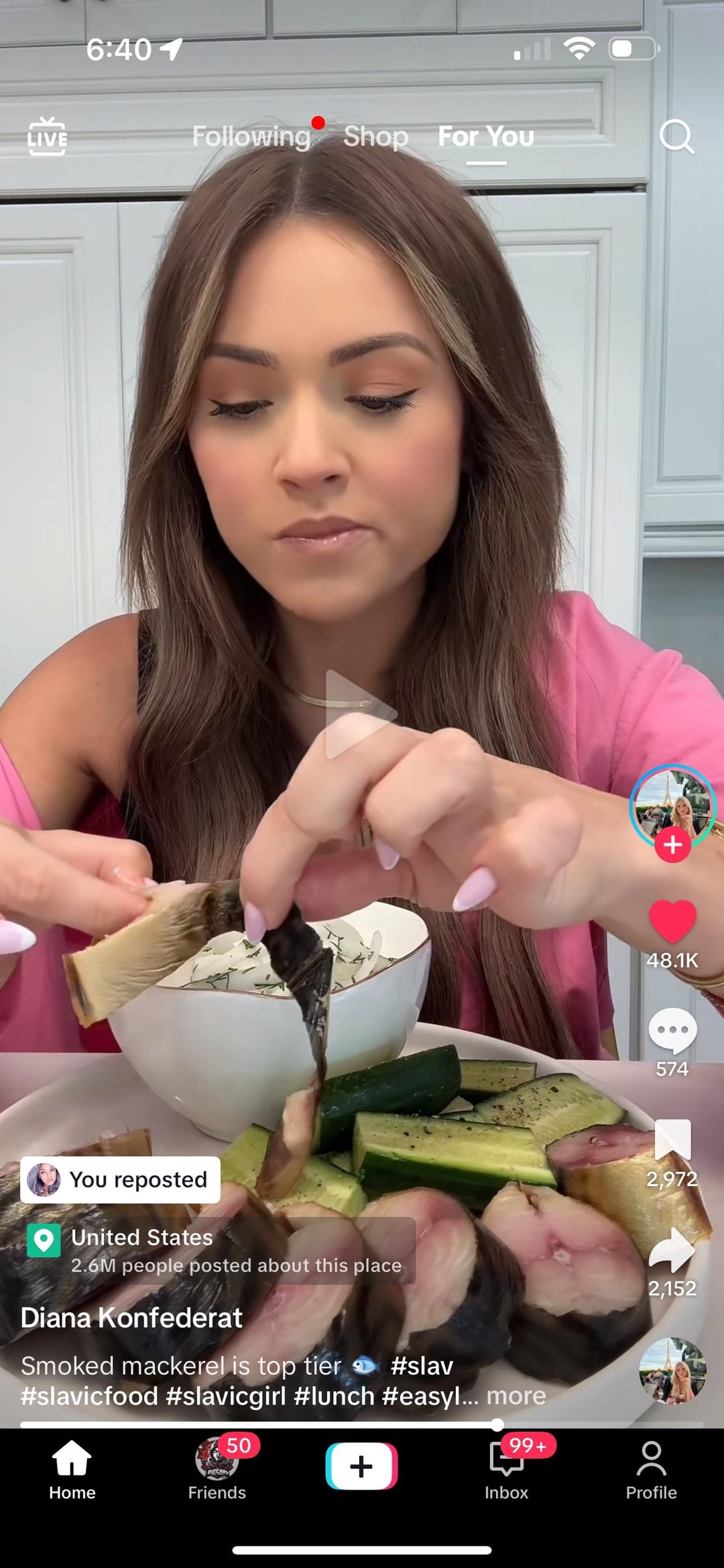The height and width of the screenshot is (1568, 724).
Task: Open the LIVE icon
Action: (46, 137)
